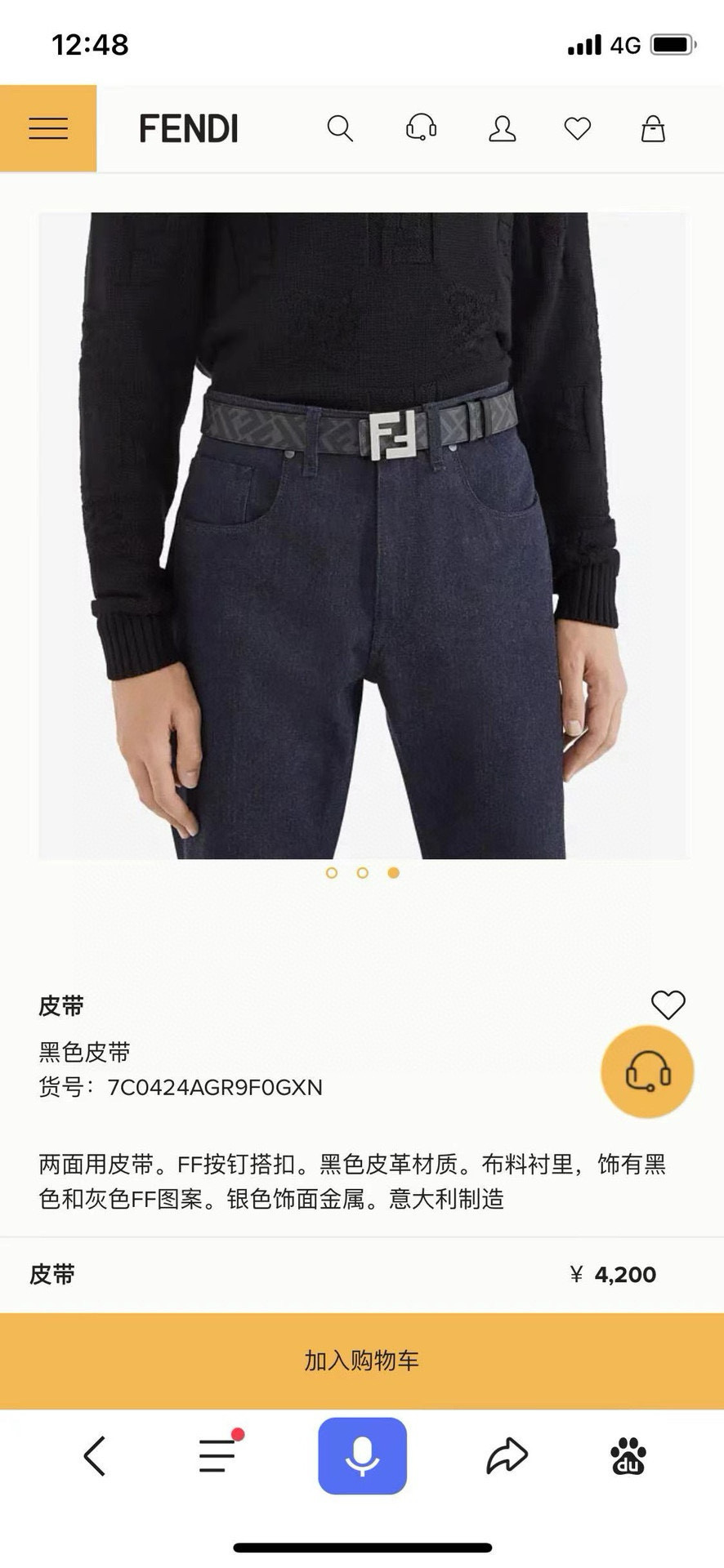The height and width of the screenshot is (1568, 724).
Task: Go to the FENDI home logo
Action: click(x=189, y=128)
